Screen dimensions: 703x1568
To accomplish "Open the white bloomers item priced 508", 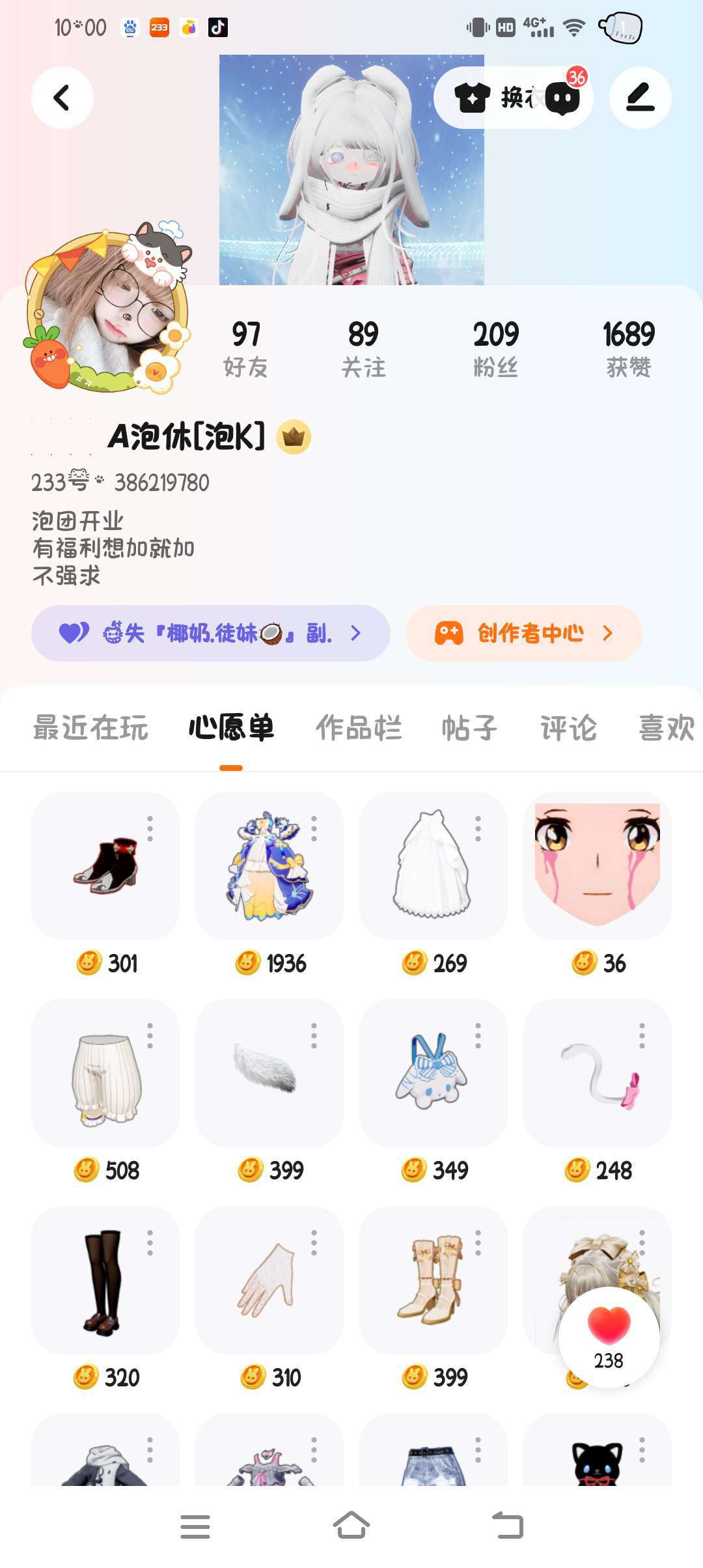I will tap(105, 1073).
